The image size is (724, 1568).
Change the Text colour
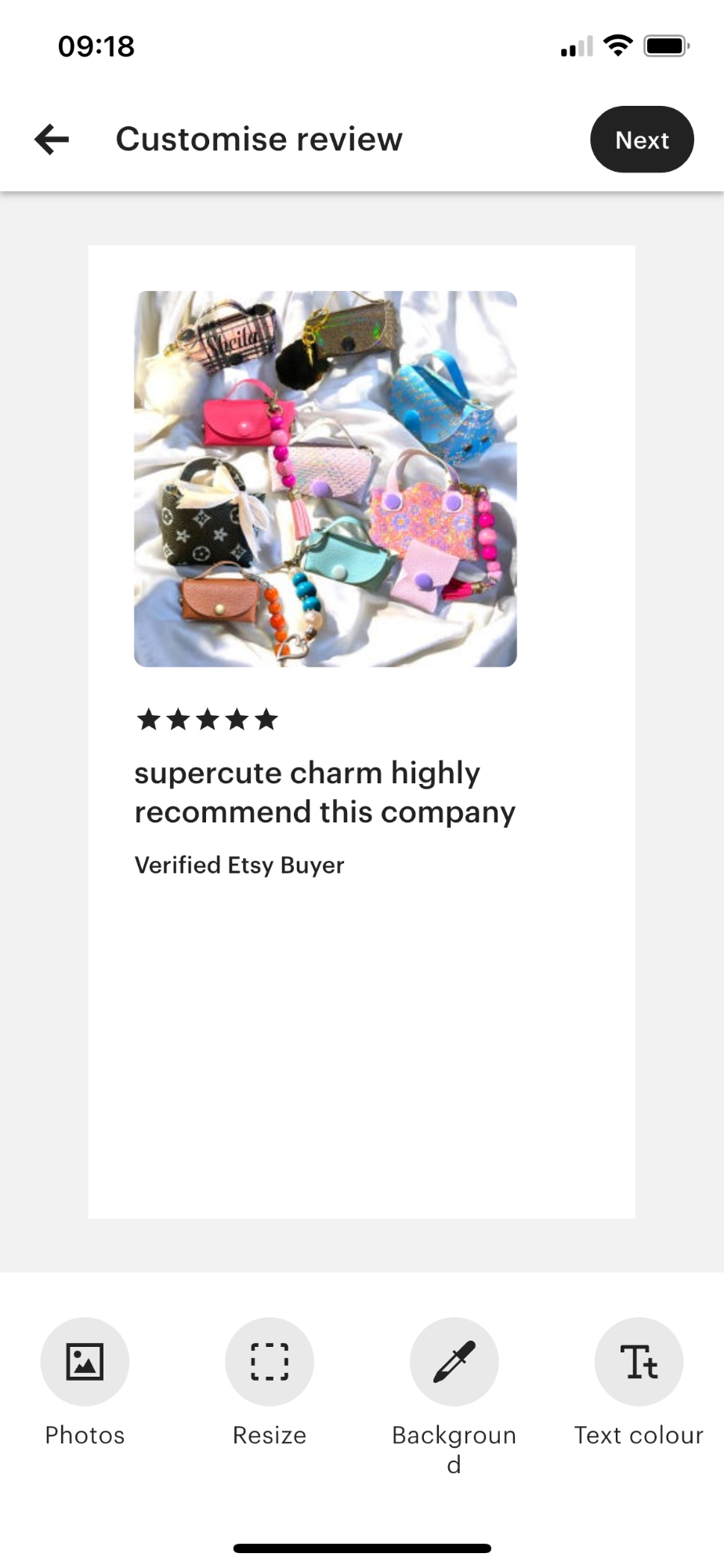(x=639, y=1362)
